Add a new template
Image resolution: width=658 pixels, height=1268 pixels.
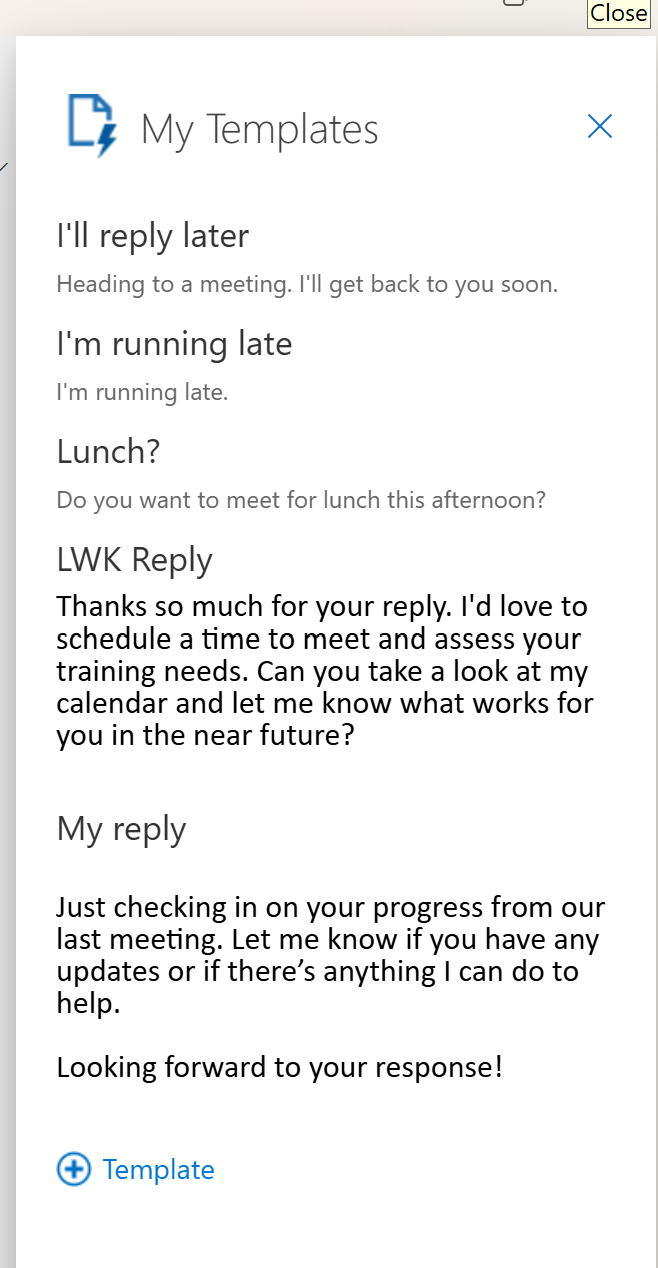pyautogui.click(x=136, y=1169)
